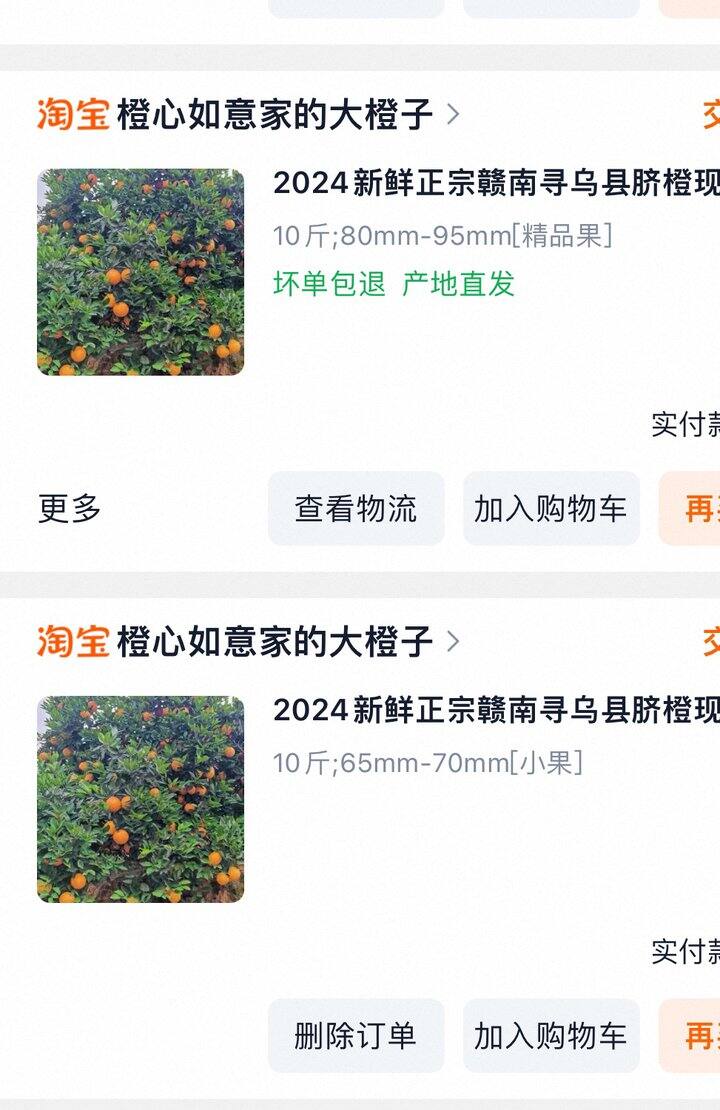Tap 删除订单 to delete the 小果 order
Image resolution: width=720 pixels, height=1110 pixels.
(356, 1036)
